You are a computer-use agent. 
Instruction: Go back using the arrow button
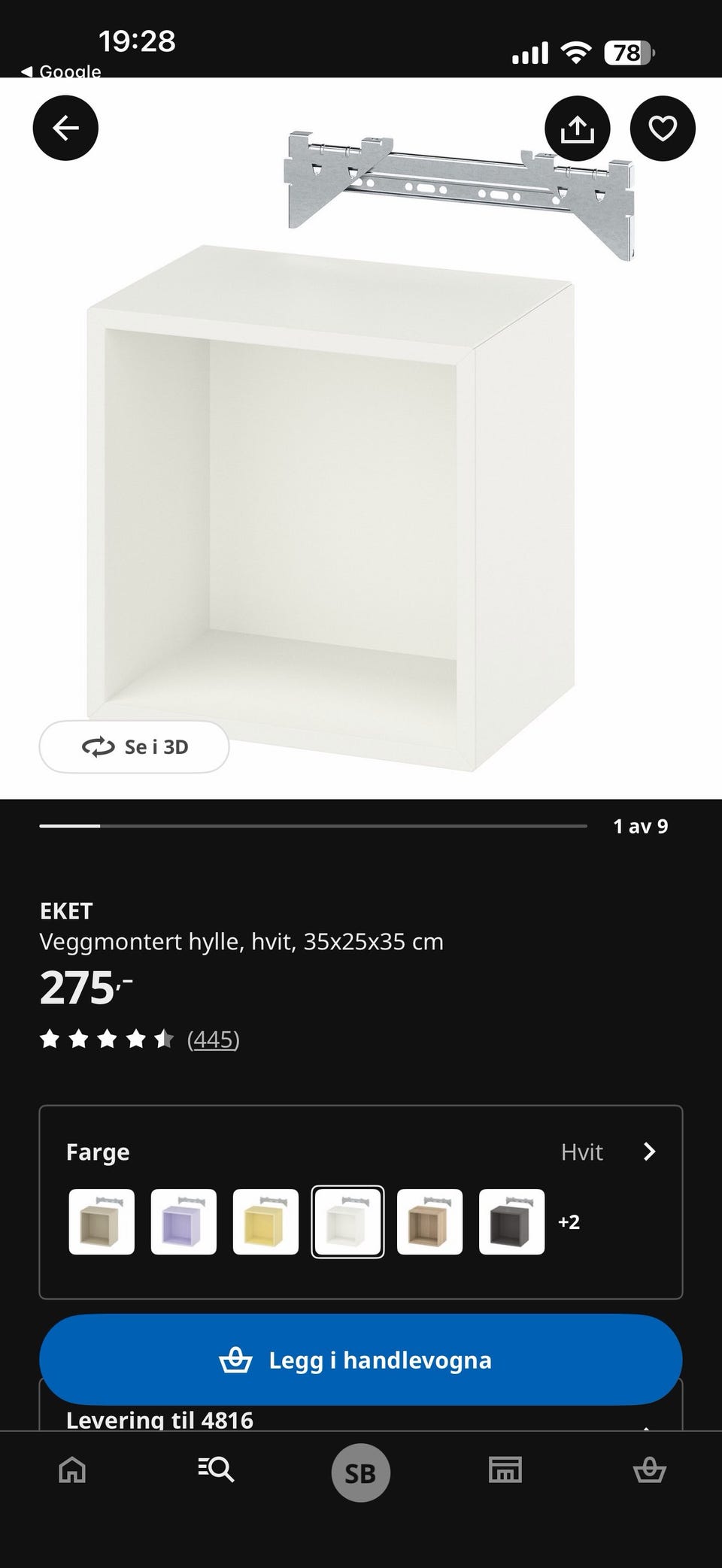(x=65, y=129)
